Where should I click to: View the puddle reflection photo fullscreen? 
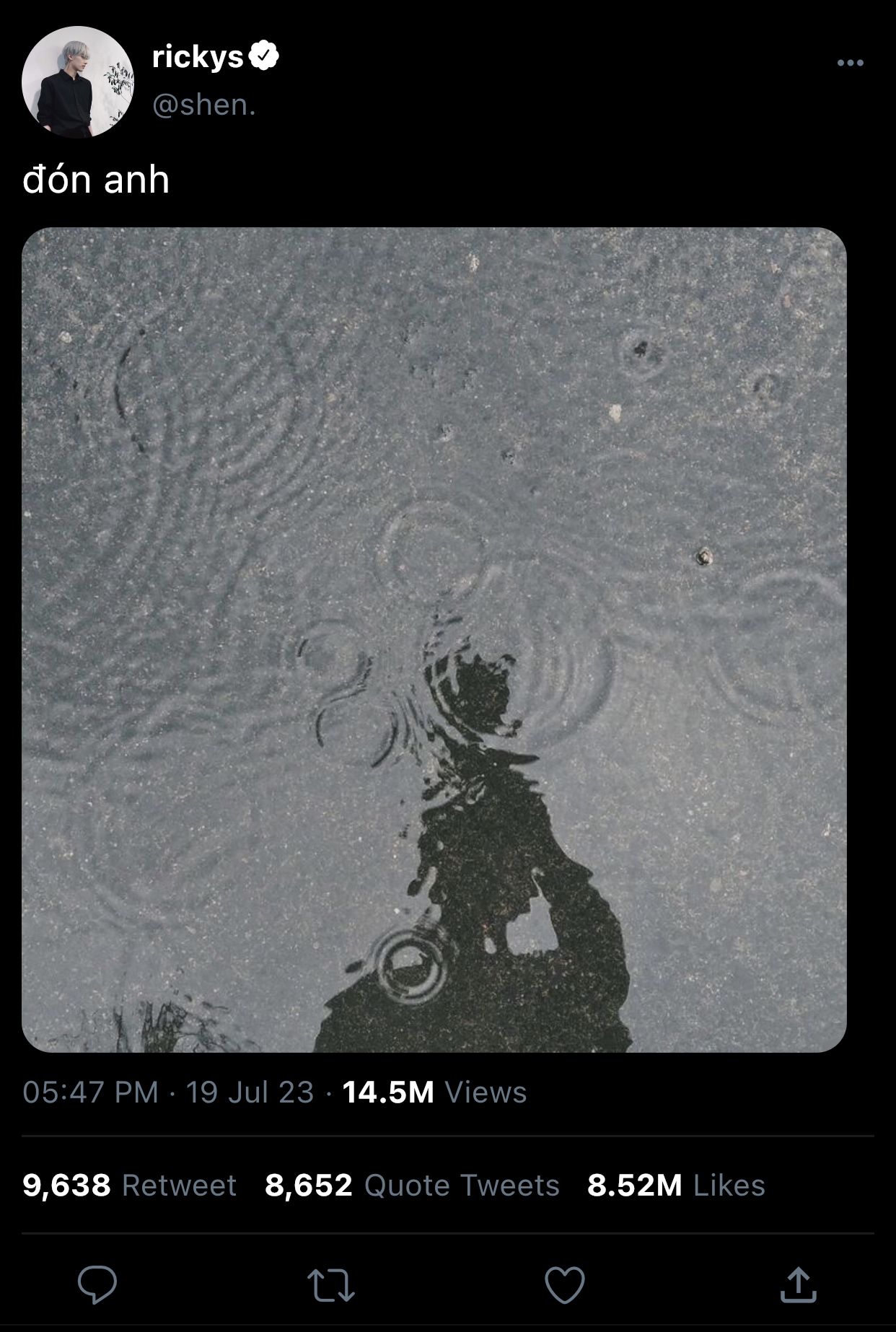tap(434, 639)
